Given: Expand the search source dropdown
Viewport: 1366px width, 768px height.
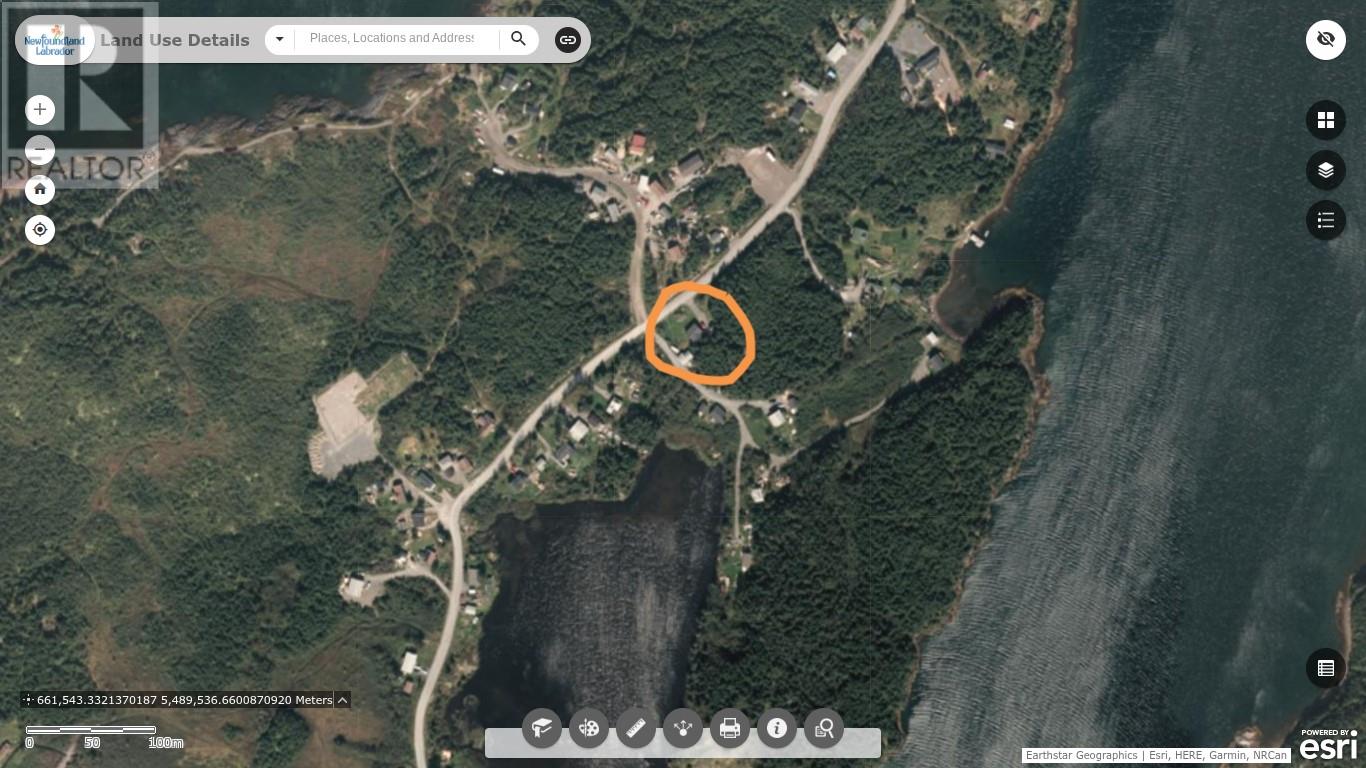Looking at the screenshot, I should [280, 39].
